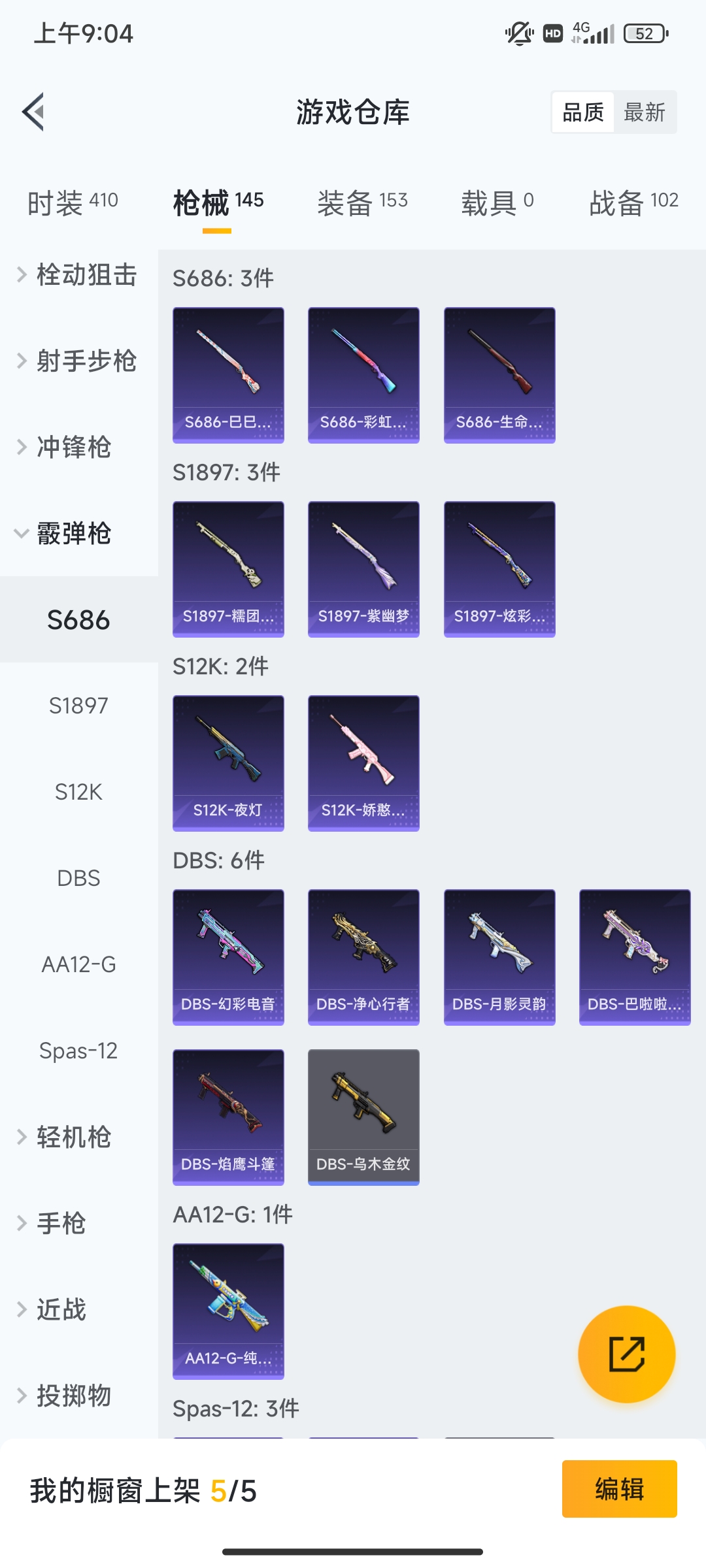
Task: Switch to the 战备 tab
Action: pos(633,202)
